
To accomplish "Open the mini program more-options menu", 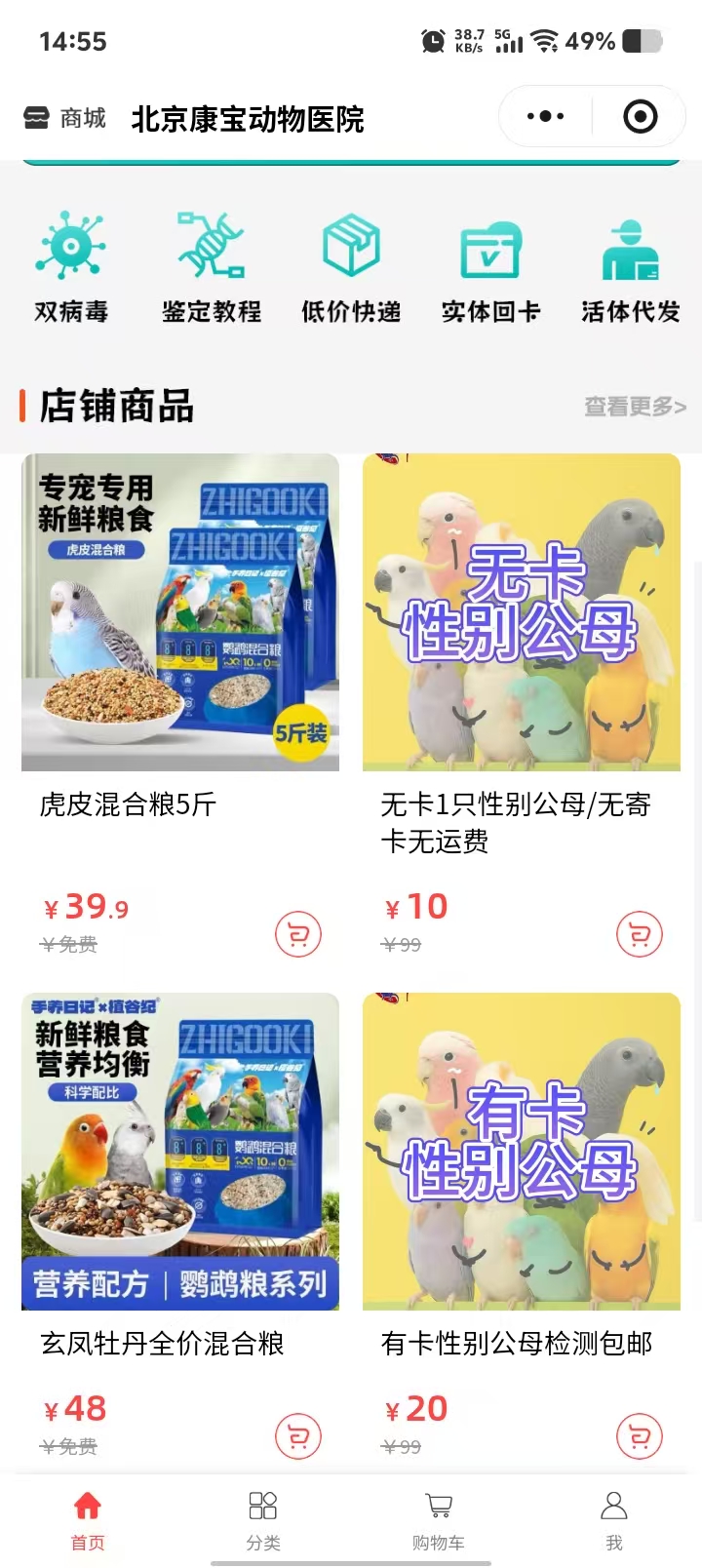I will 545,117.
